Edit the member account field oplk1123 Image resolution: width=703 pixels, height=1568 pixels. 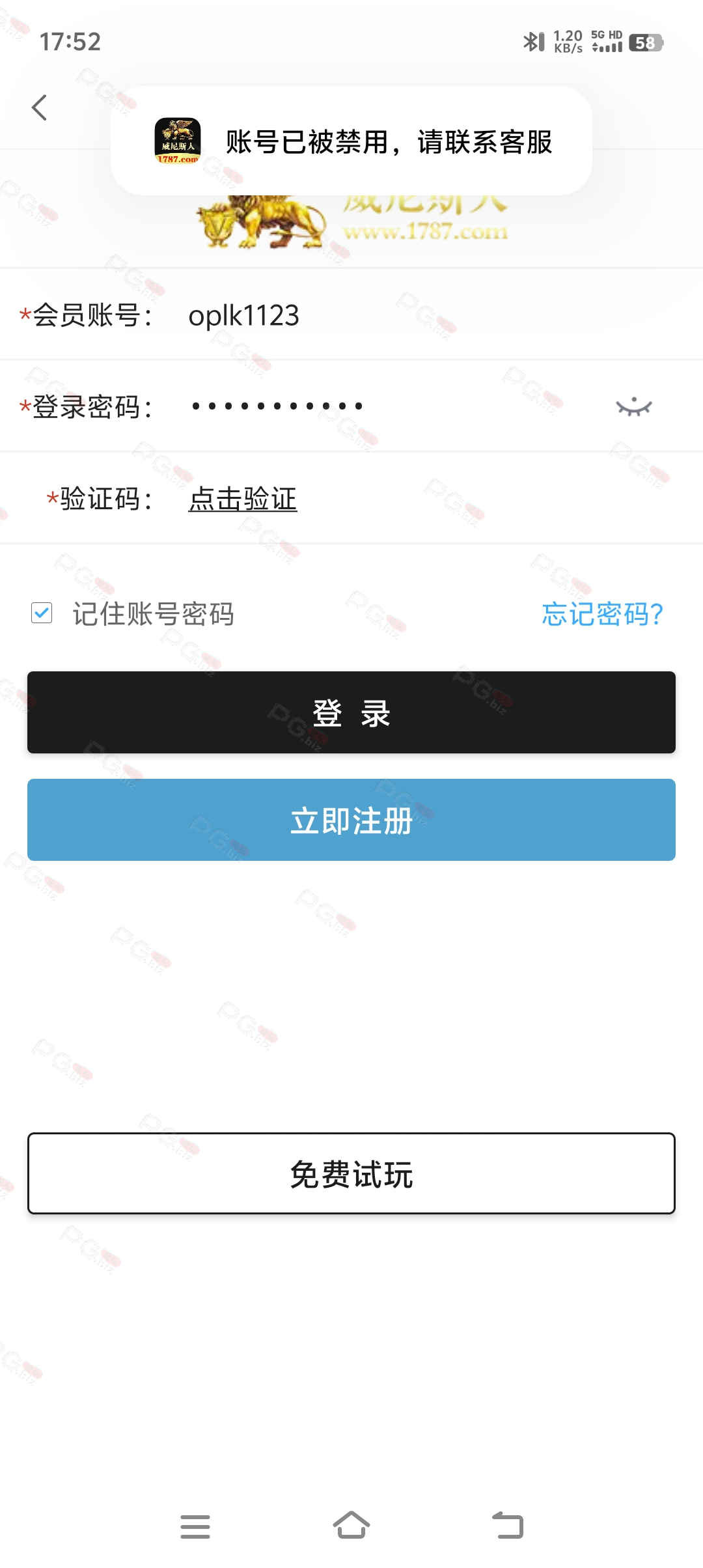(430, 315)
